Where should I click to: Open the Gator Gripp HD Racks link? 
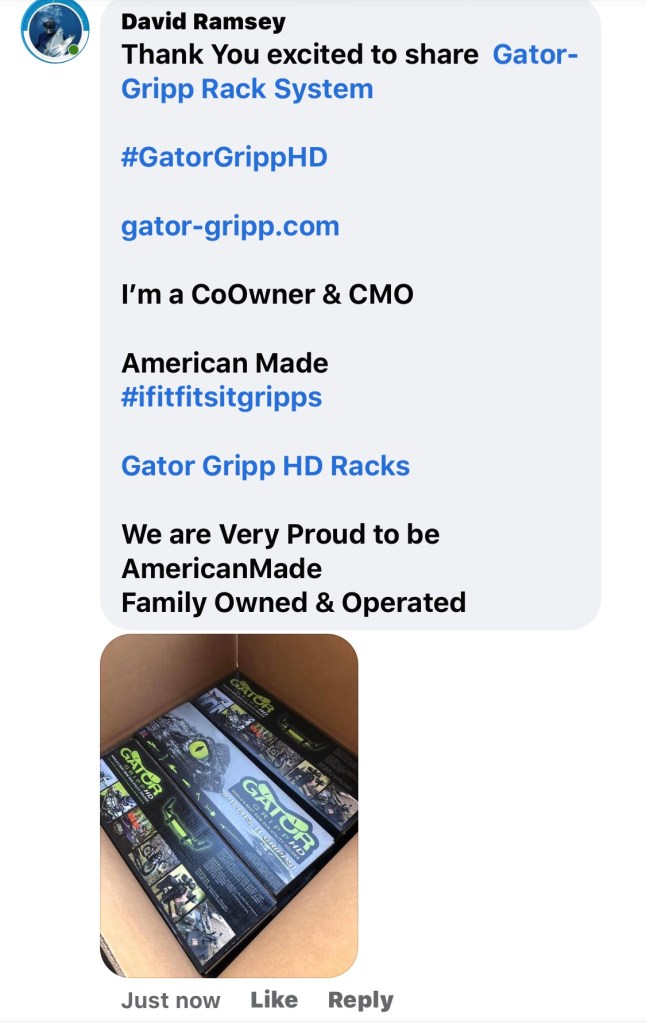[x=265, y=466]
